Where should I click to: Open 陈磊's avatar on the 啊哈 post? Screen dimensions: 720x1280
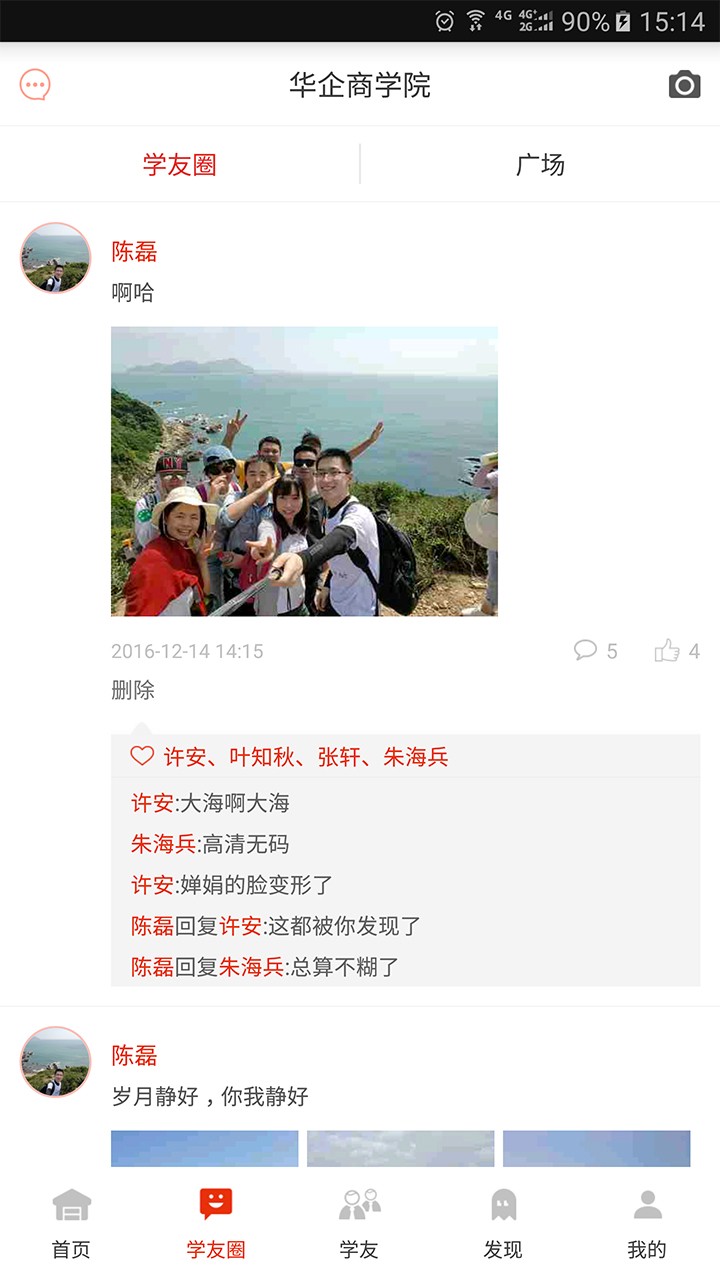pyautogui.click(x=56, y=258)
